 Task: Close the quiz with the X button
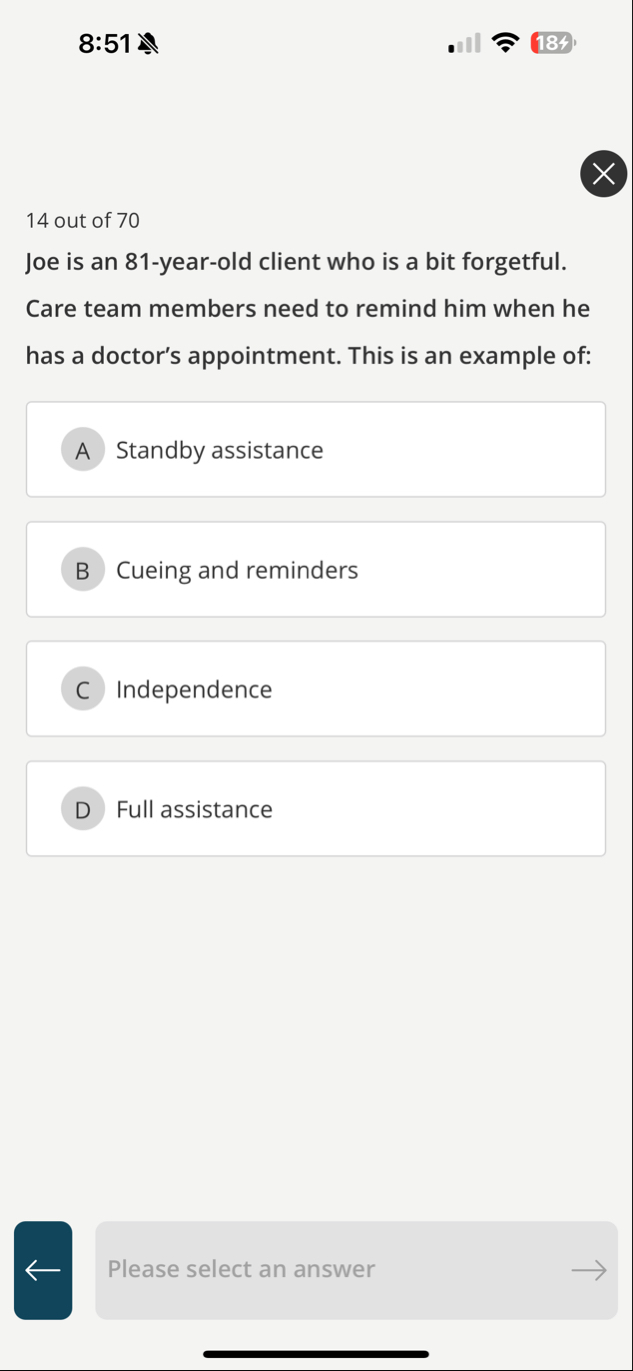[603, 174]
